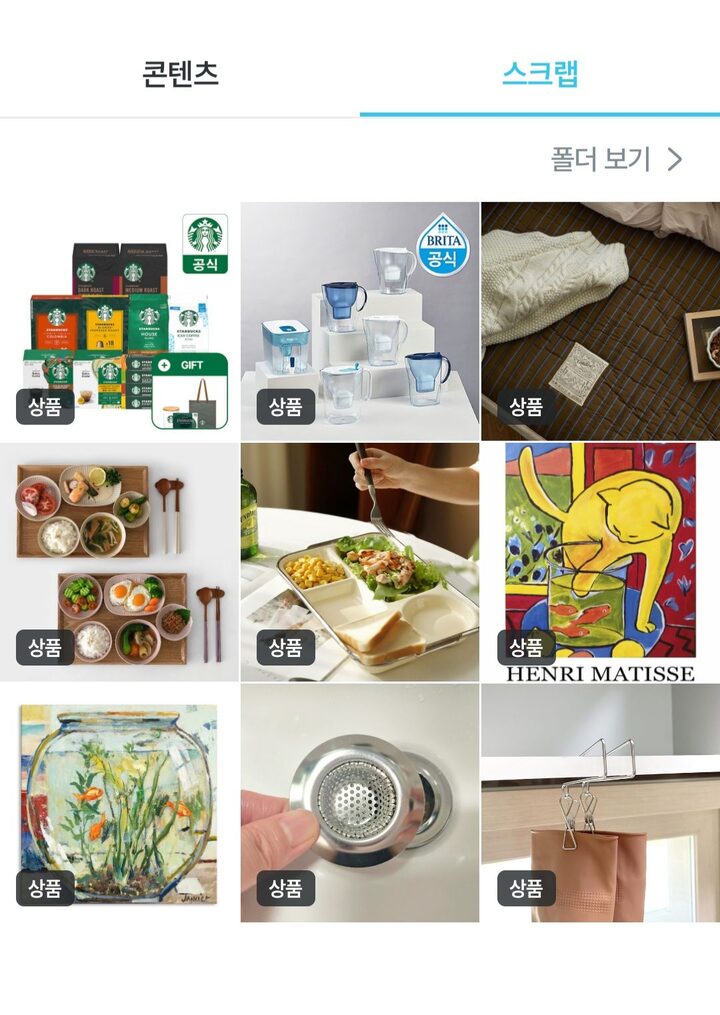The width and height of the screenshot is (720, 1015).
Task: Open 폴더 보기 folder view
Action: click(x=616, y=159)
